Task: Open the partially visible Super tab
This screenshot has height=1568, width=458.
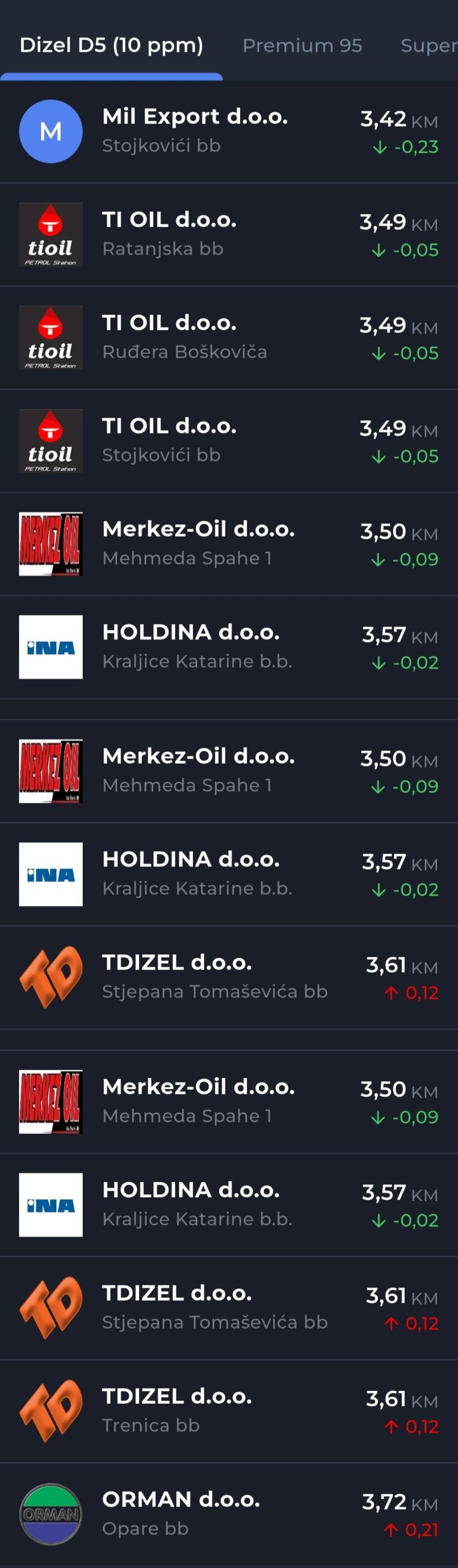Action: click(429, 45)
